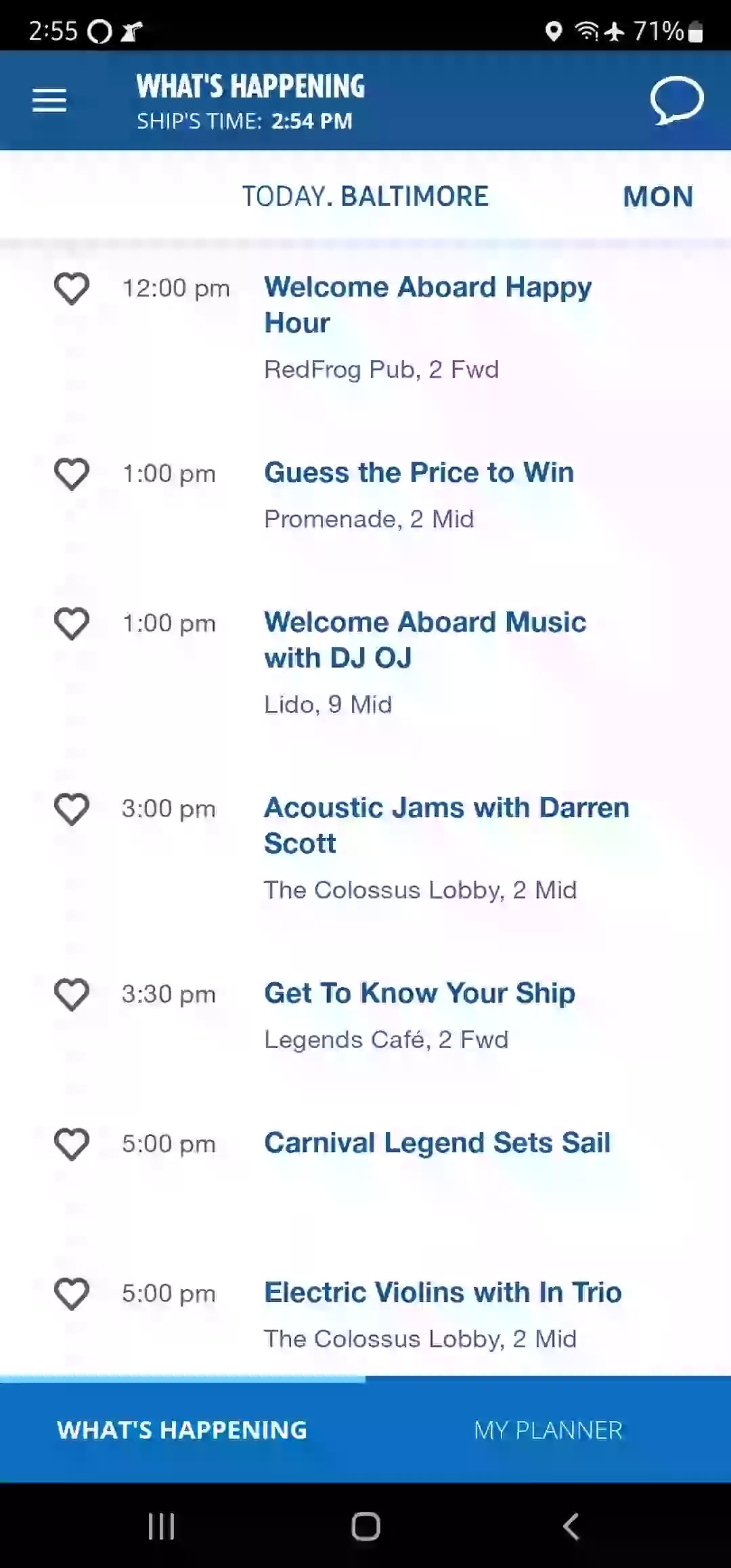Favorite Acoustic Jams with Darren Scott

click(72, 809)
